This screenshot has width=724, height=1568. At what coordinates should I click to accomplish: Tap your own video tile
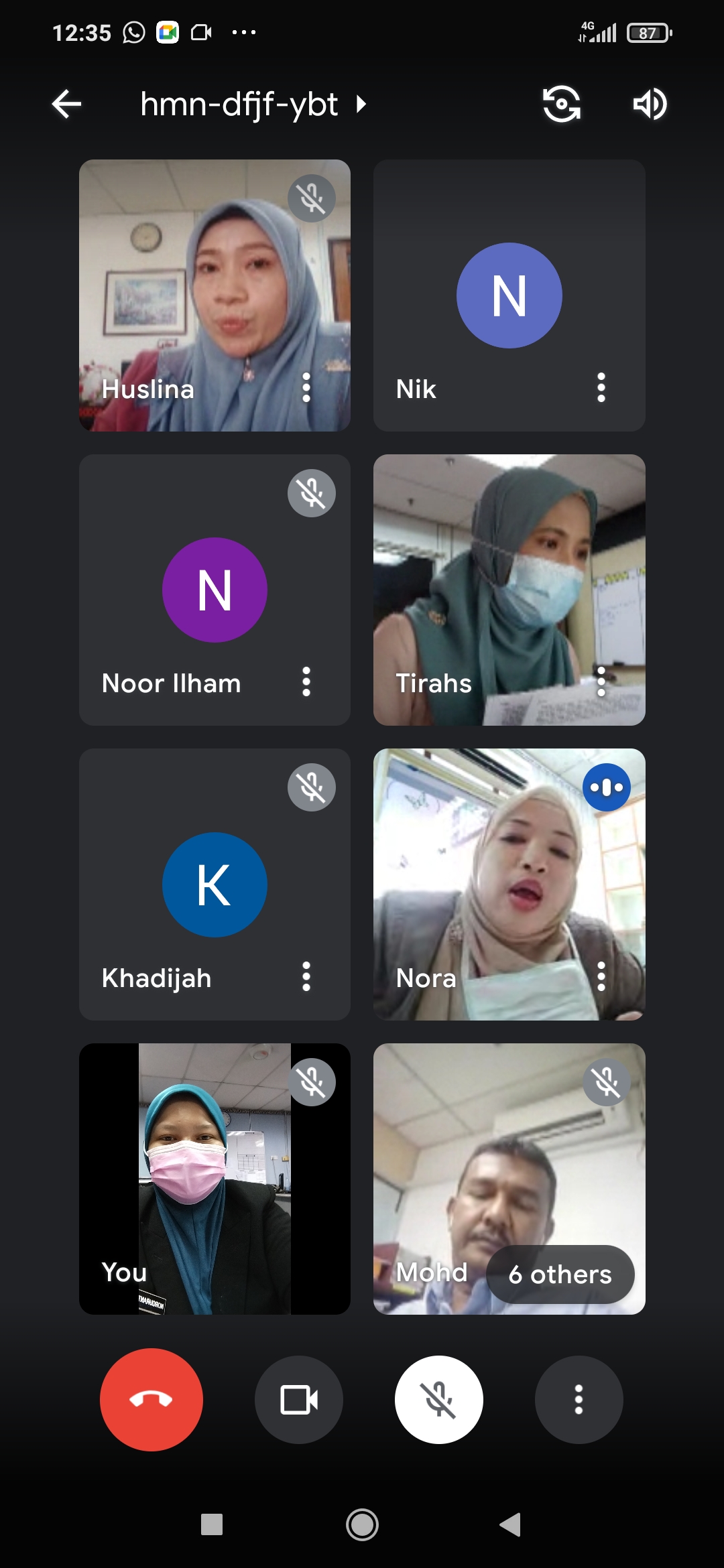[x=215, y=1179]
